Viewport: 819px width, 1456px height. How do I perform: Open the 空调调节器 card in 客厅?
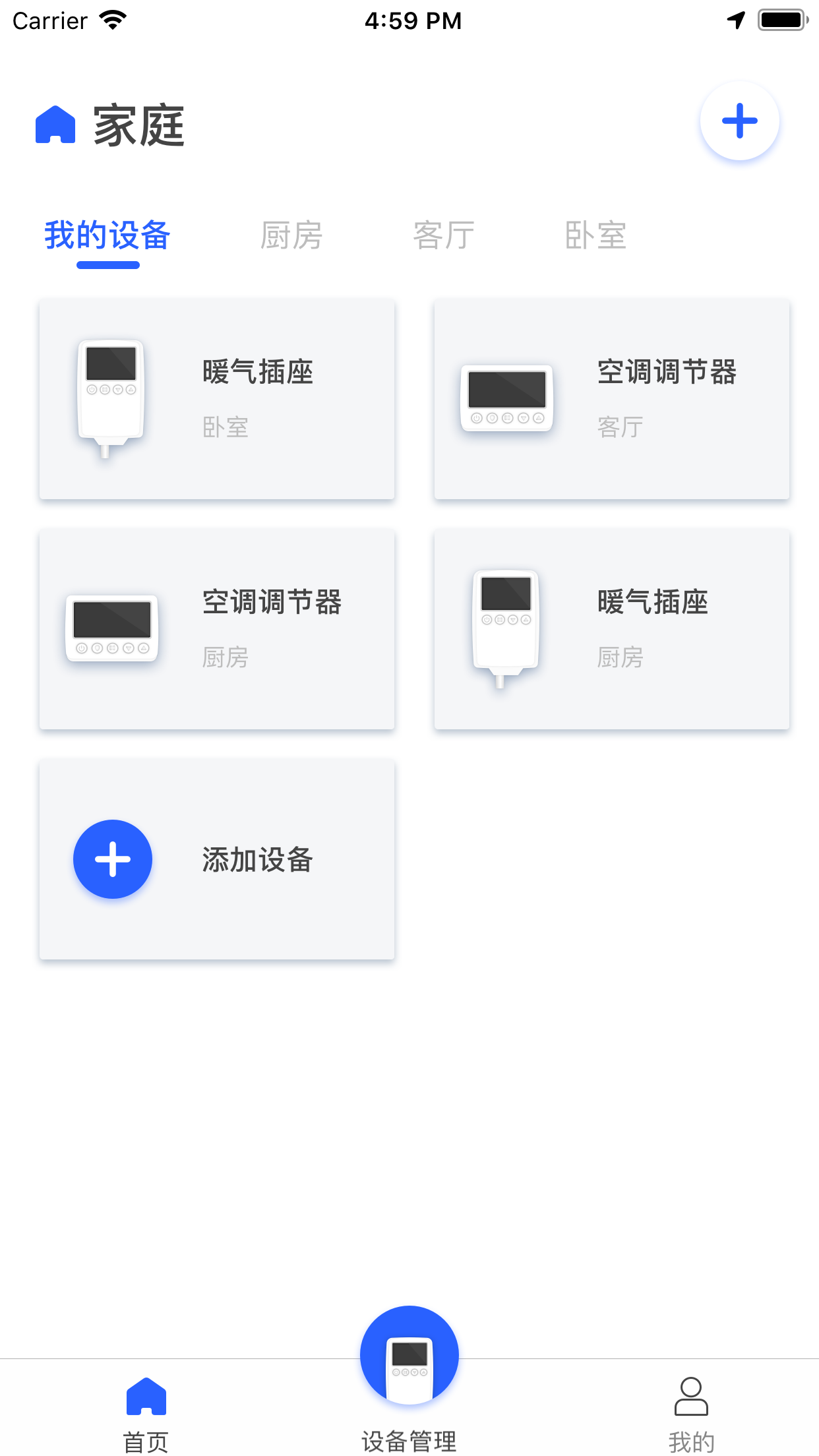tap(611, 400)
